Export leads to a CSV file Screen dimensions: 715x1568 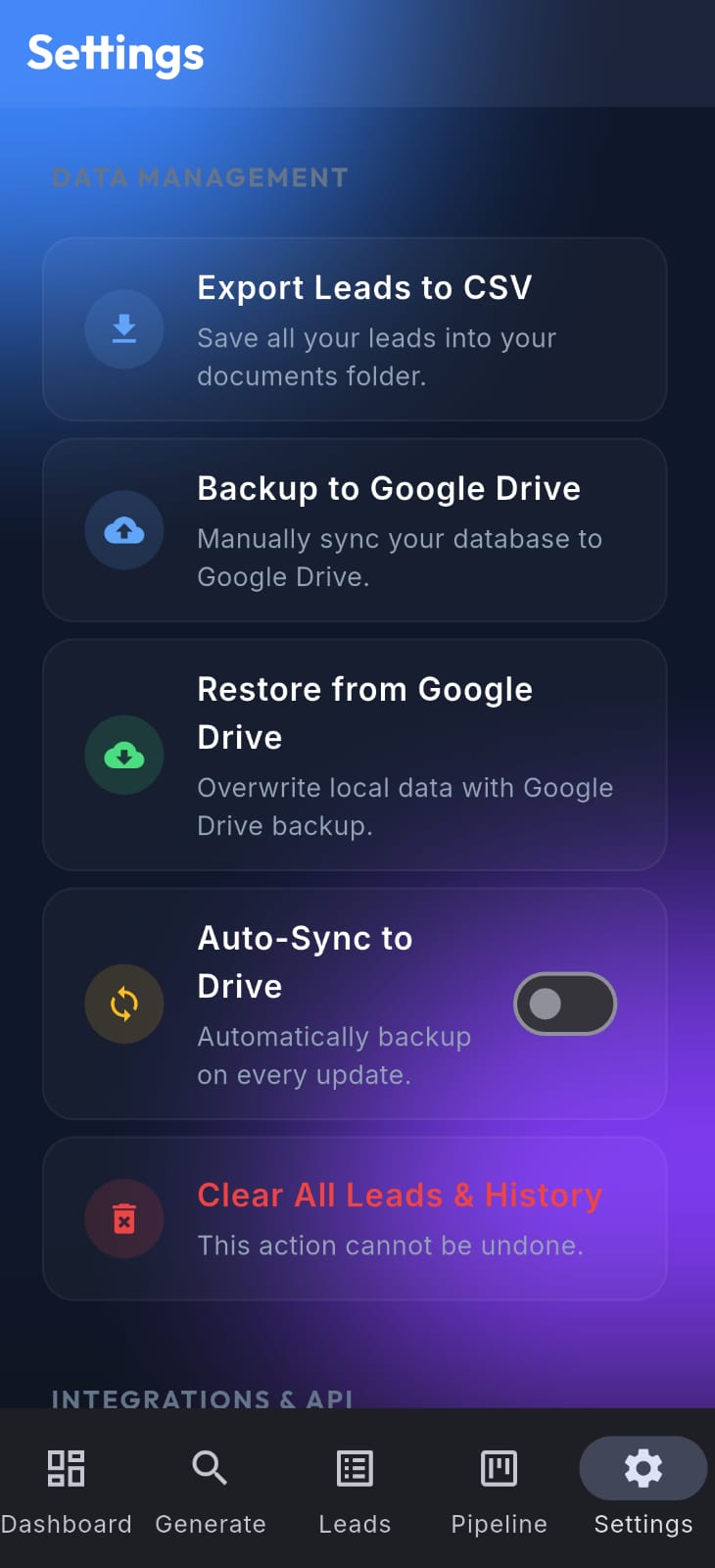click(x=355, y=329)
